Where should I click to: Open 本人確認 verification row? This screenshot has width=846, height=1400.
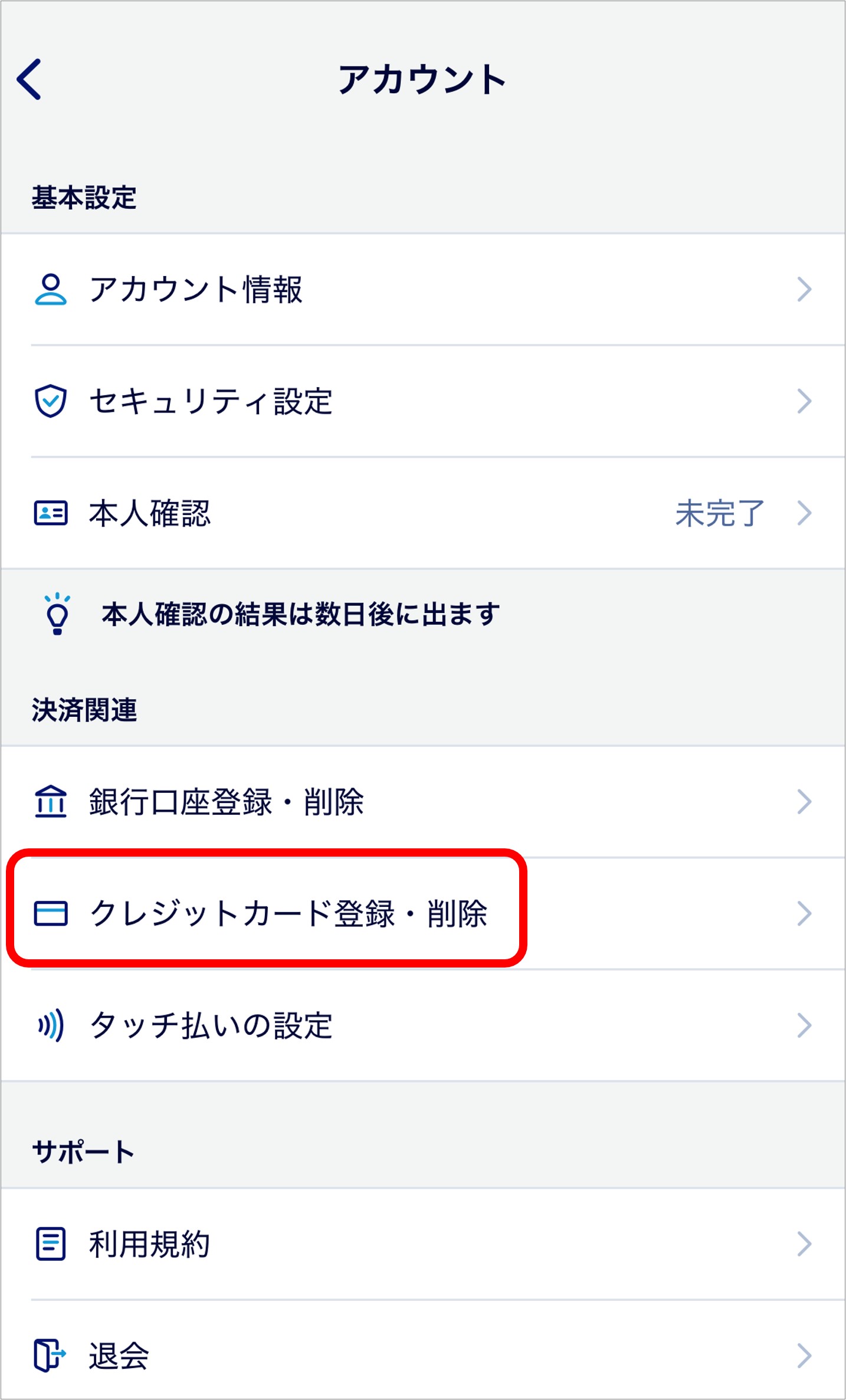point(422,513)
